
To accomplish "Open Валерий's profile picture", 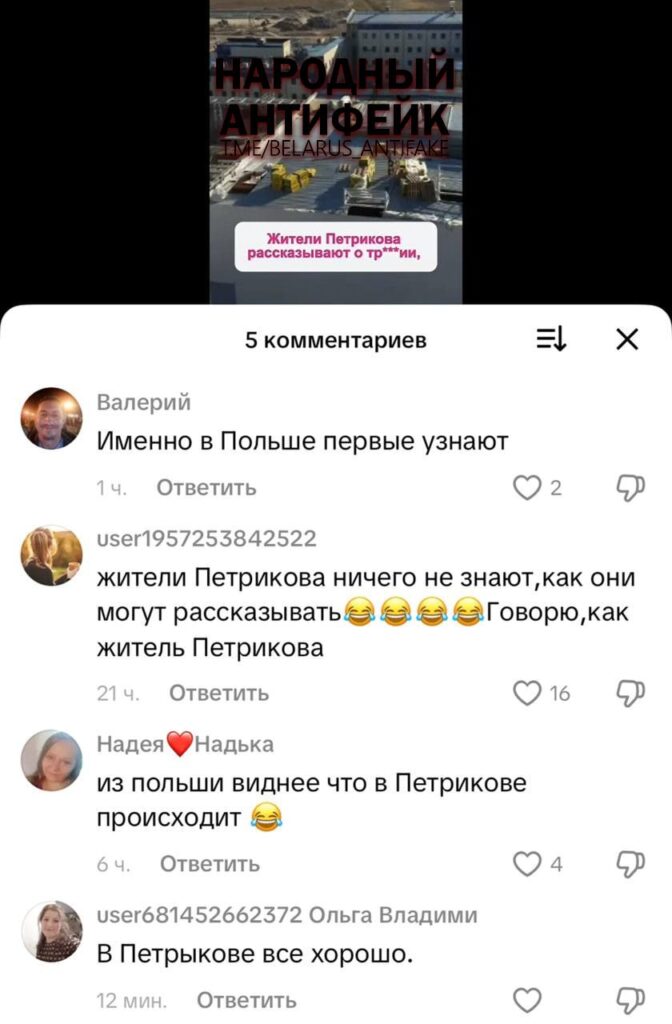I will (51, 418).
